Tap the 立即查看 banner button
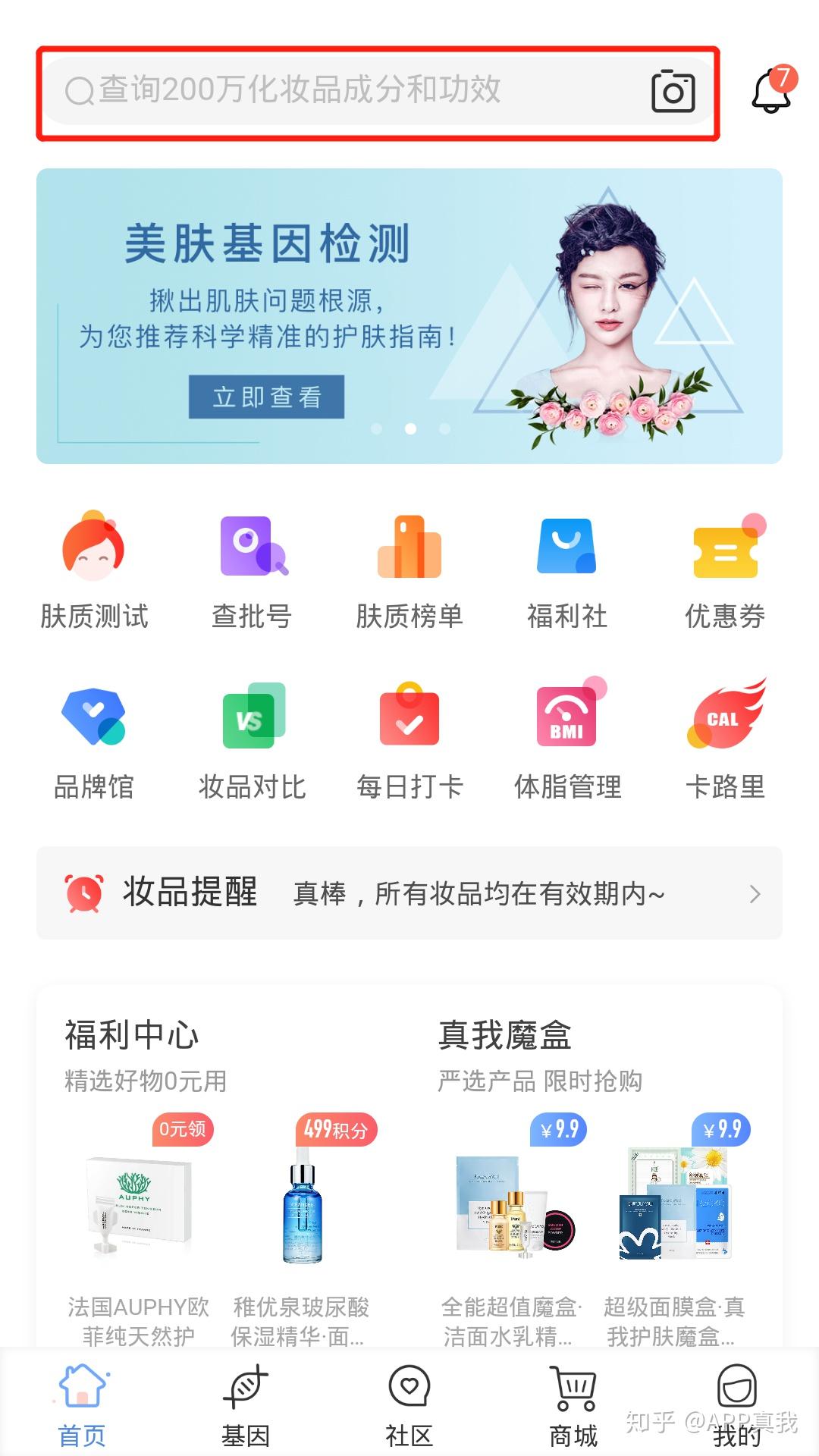 266,397
